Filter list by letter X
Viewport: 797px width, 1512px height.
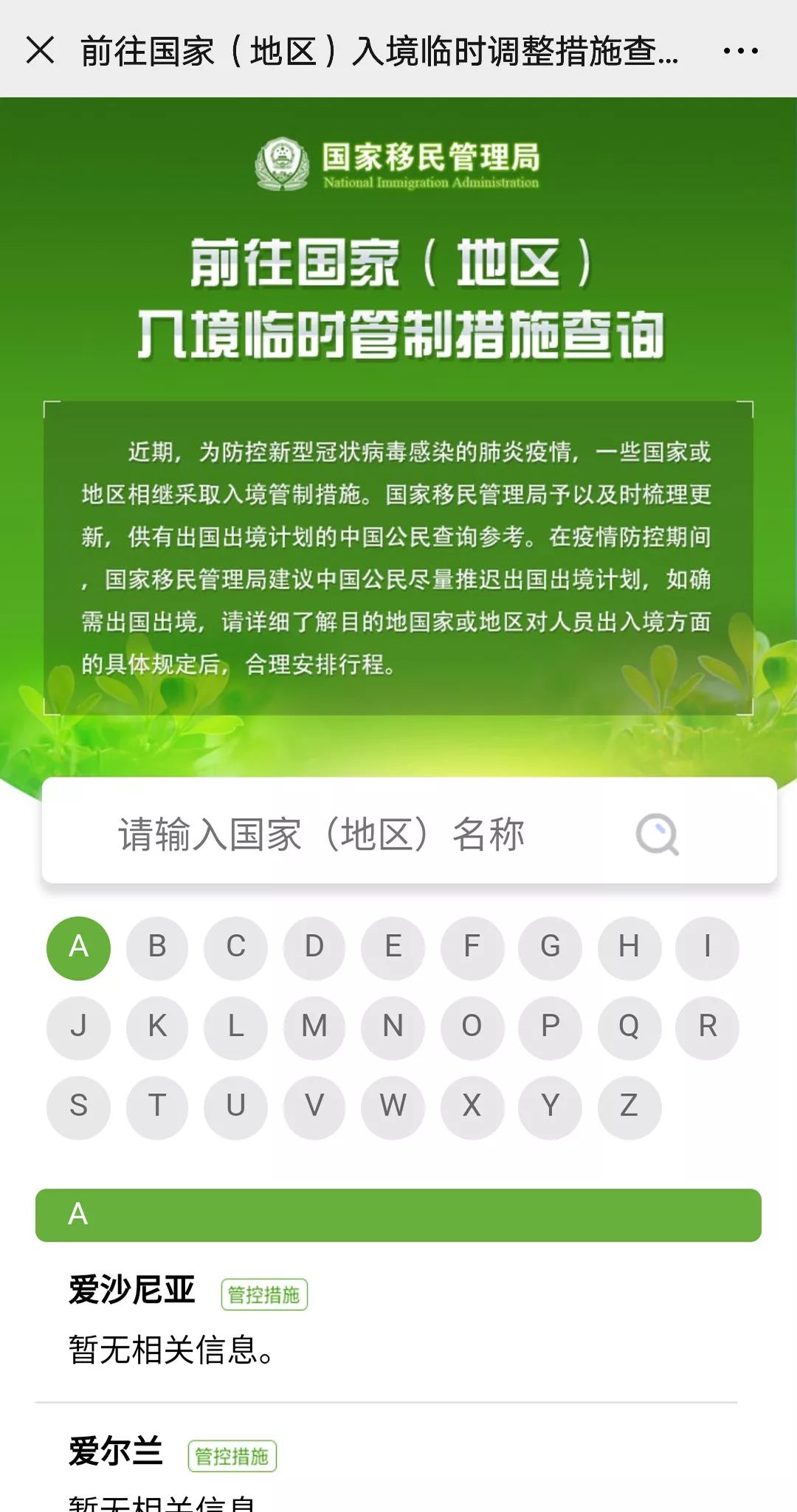[472, 1107]
